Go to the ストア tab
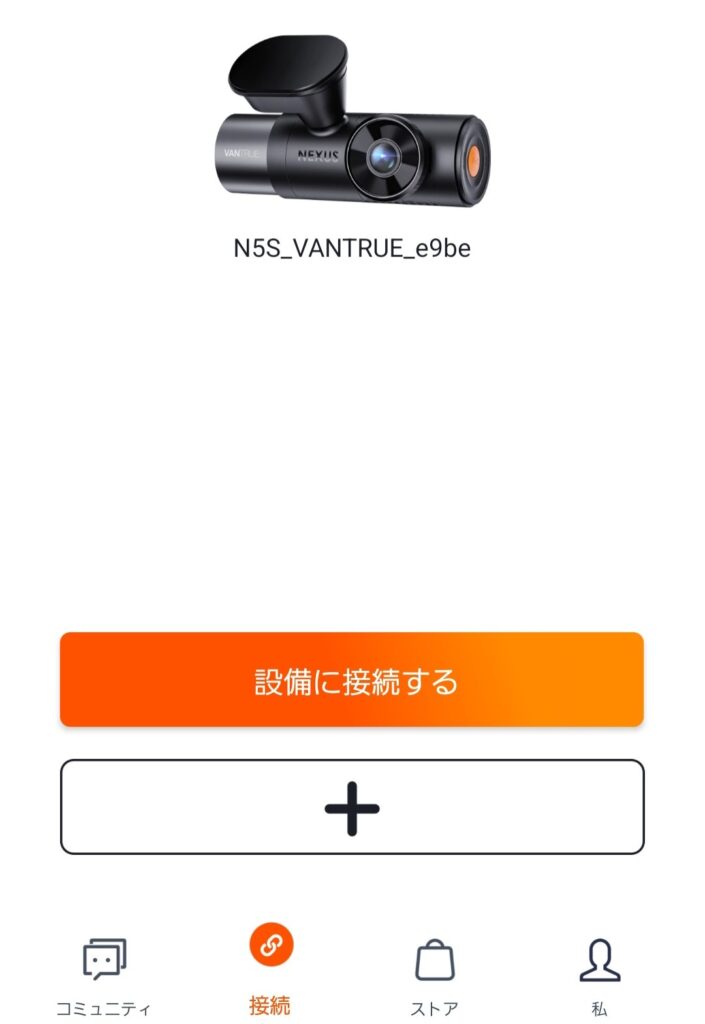 [x=435, y=975]
